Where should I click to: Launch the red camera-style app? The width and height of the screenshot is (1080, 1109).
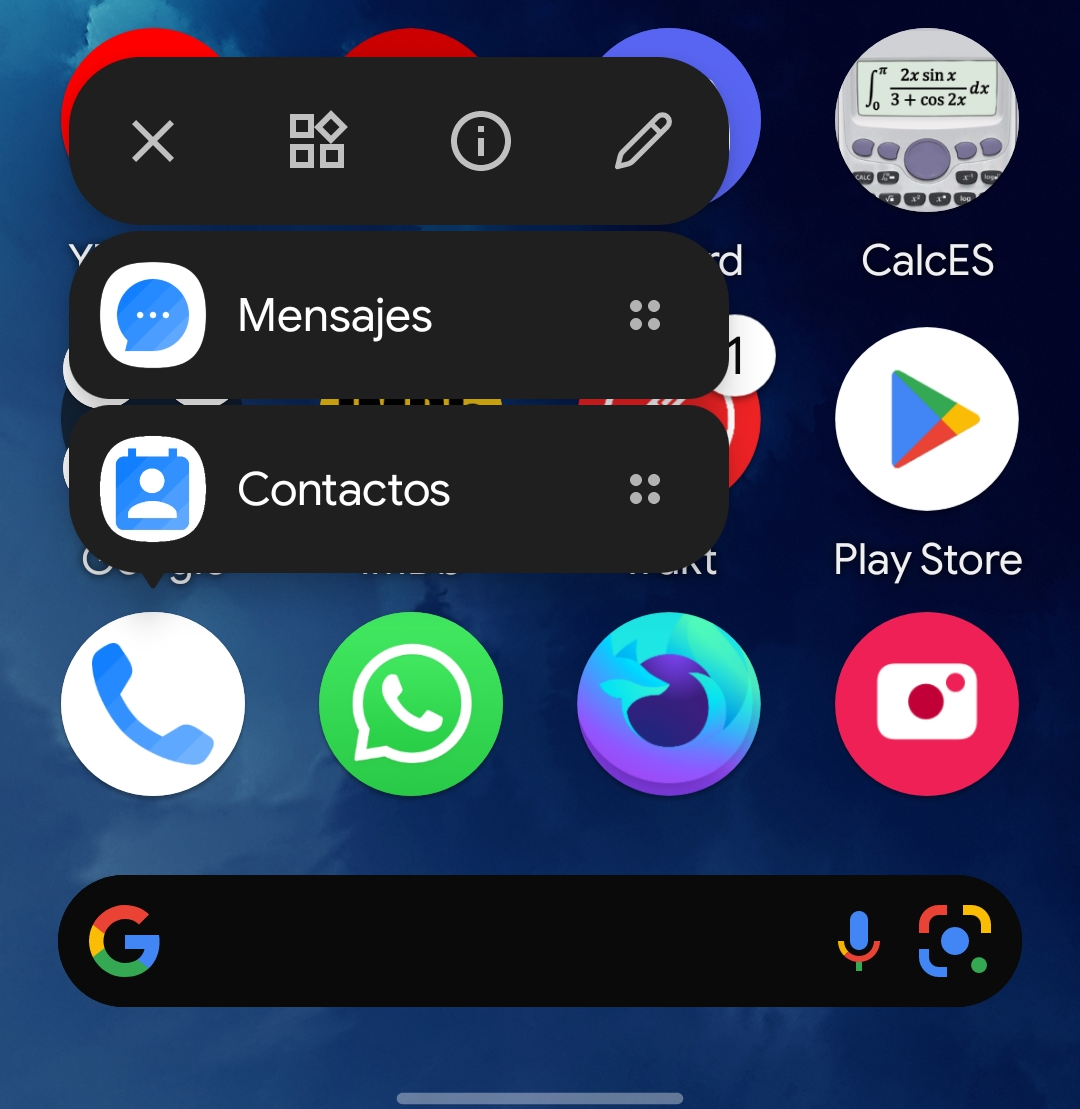pos(926,703)
